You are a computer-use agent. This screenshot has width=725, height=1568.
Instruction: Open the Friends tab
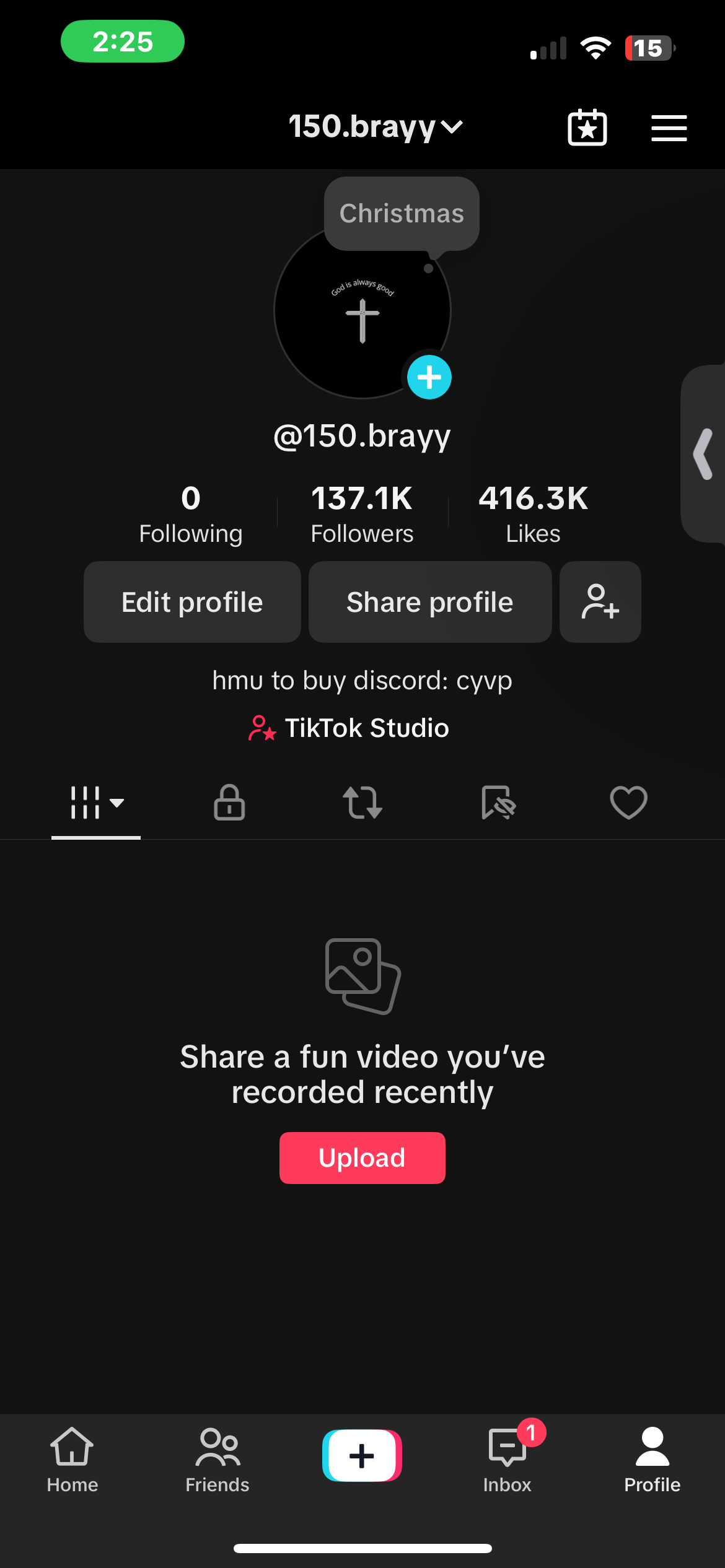(x=217, y=1460)
